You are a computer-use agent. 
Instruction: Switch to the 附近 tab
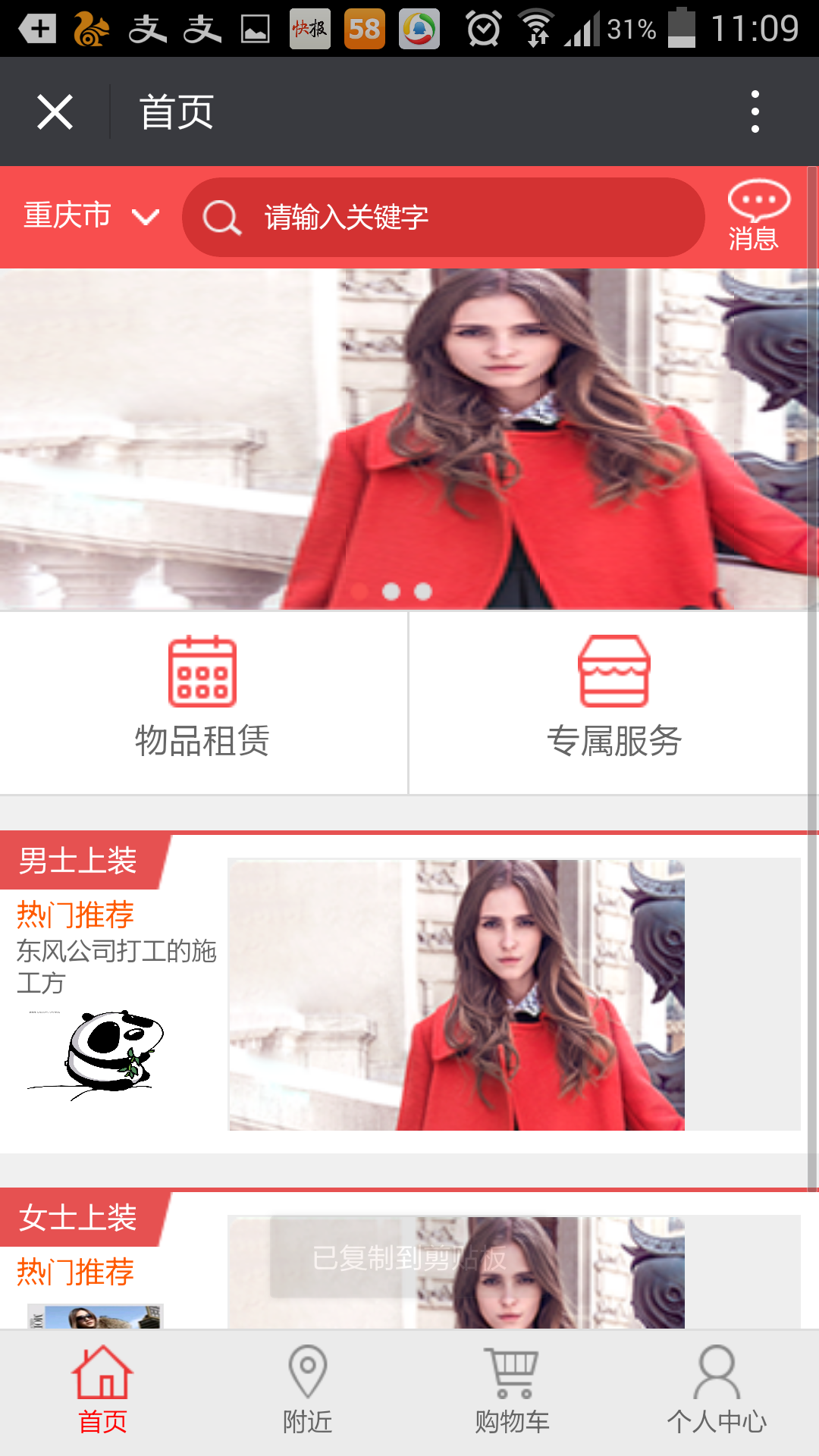(307, 1391)
